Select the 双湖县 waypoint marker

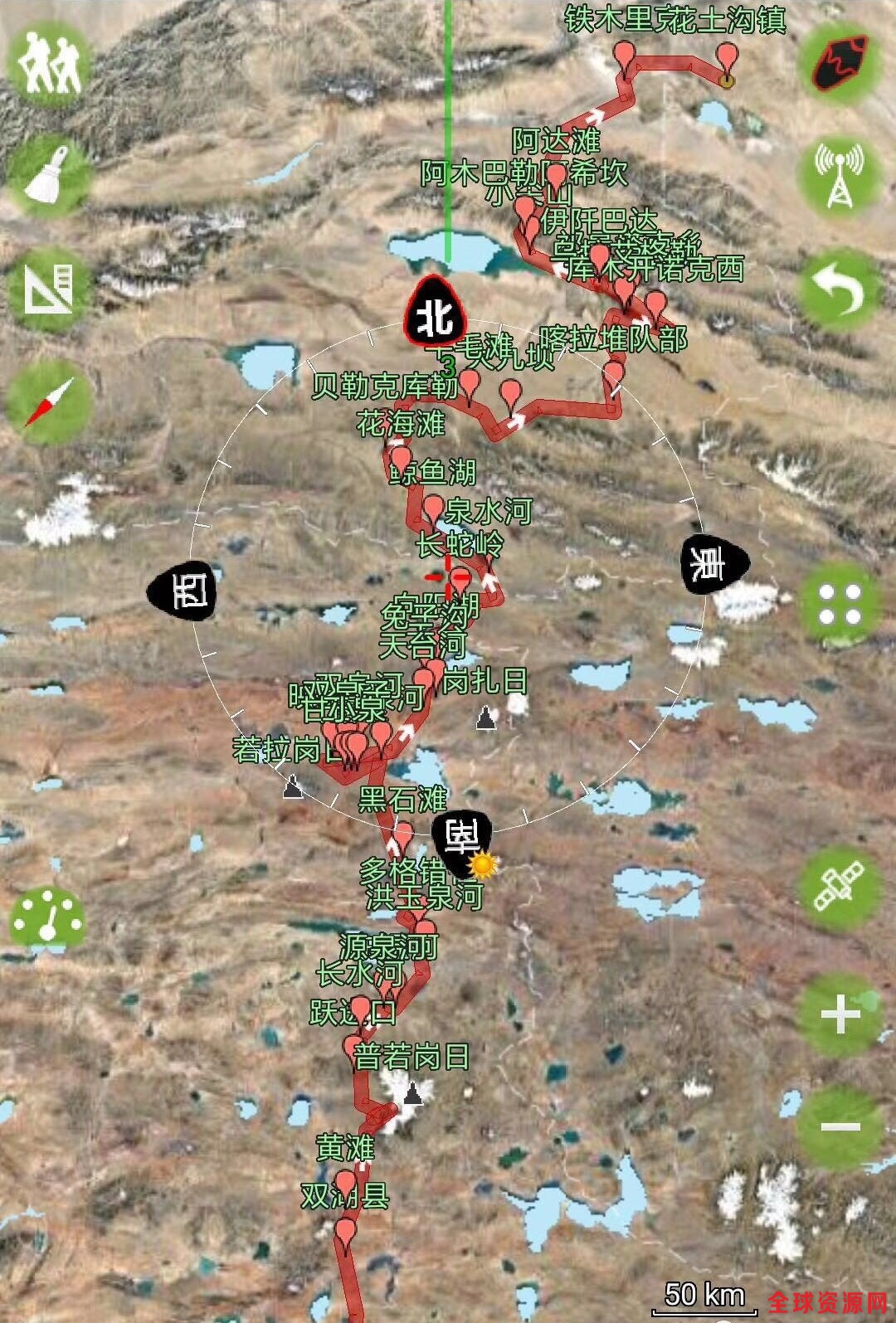coord(345,1184)
